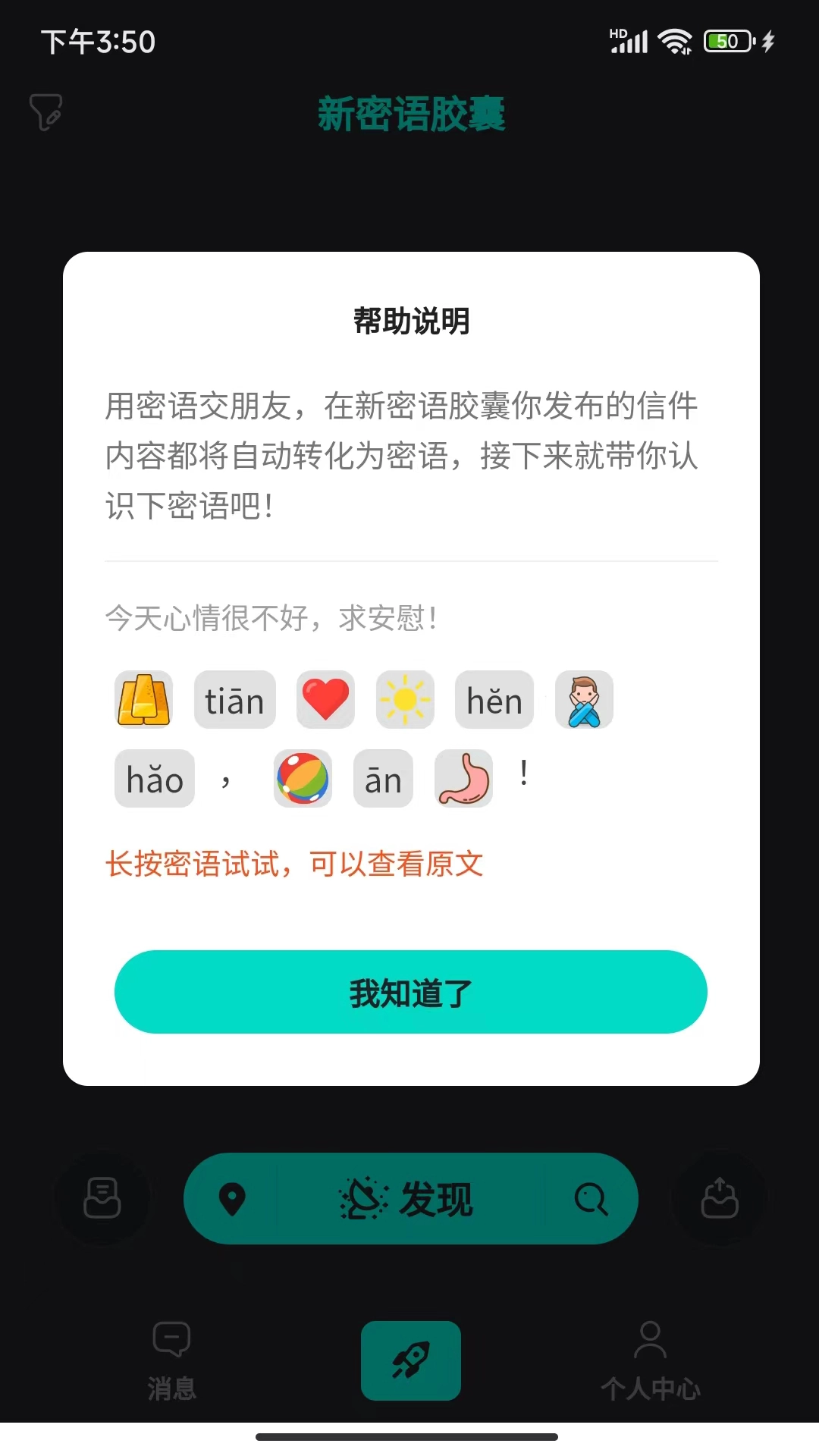Screen dimensions: 819x1456
Task: Select the 'hěn' pinyin token
Action: (x=494, y=699)
